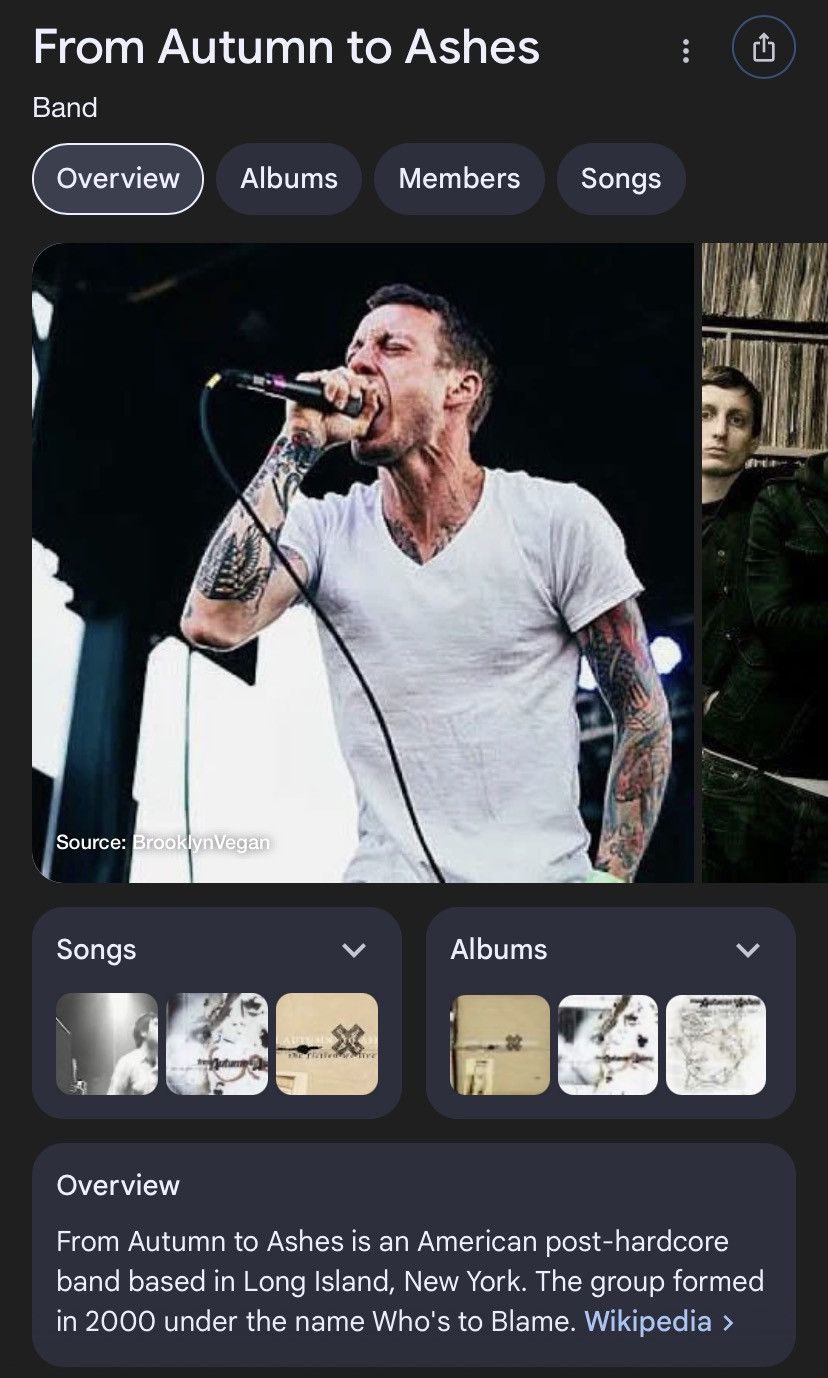The width and height of the screenshot is (828, 1378).
Task: Expand the Songs card
Action: (x=354, y=950)
